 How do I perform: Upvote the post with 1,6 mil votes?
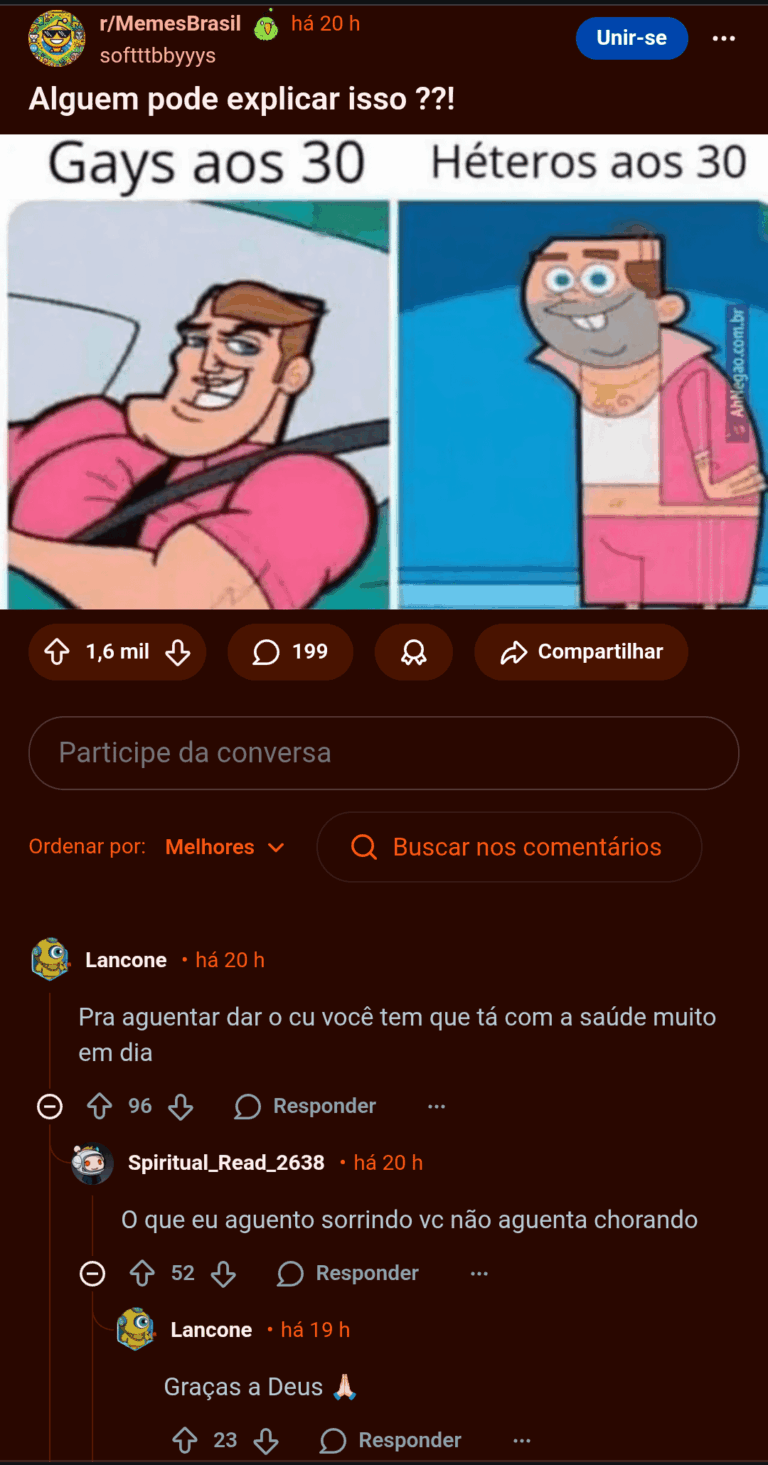coord(58,652)
